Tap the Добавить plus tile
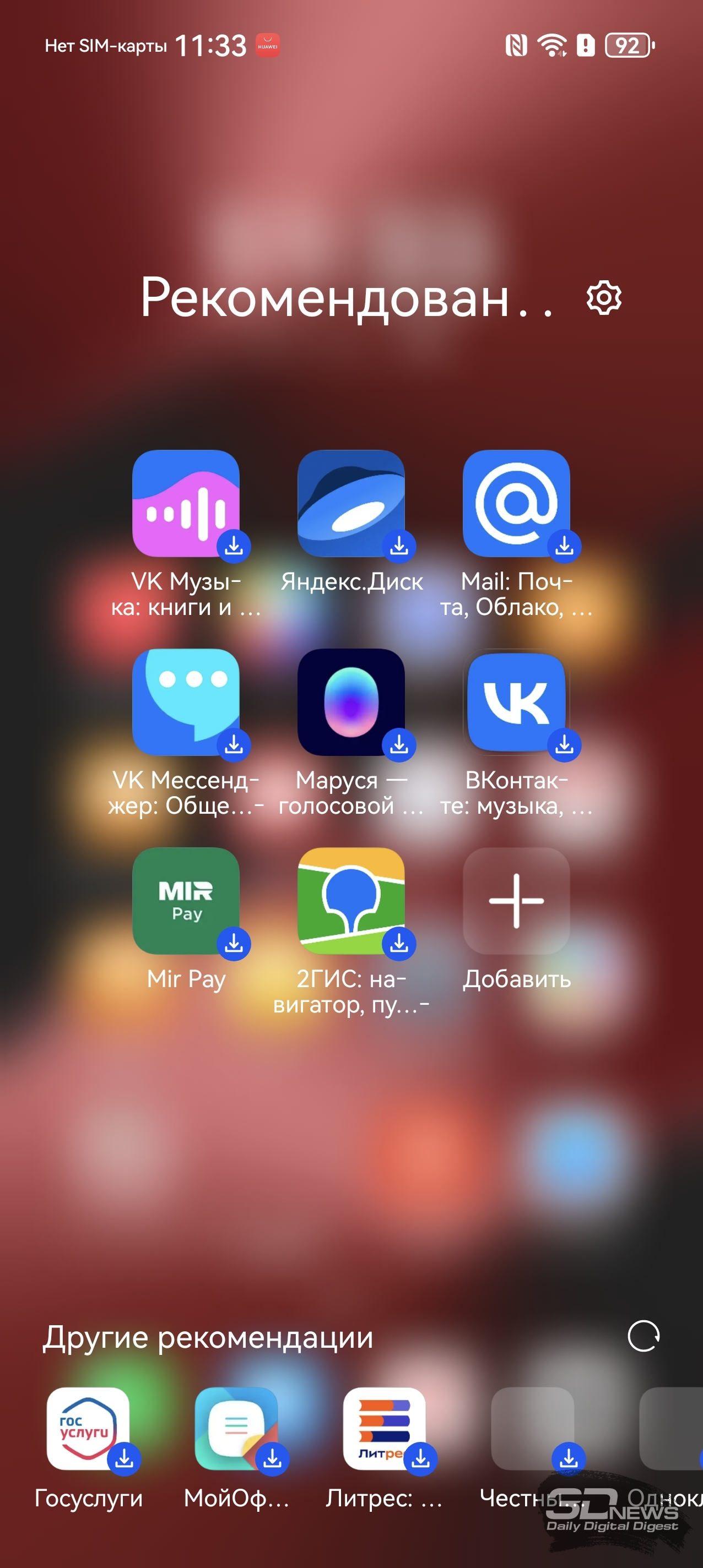The image size is (703, 1568). 517,901
